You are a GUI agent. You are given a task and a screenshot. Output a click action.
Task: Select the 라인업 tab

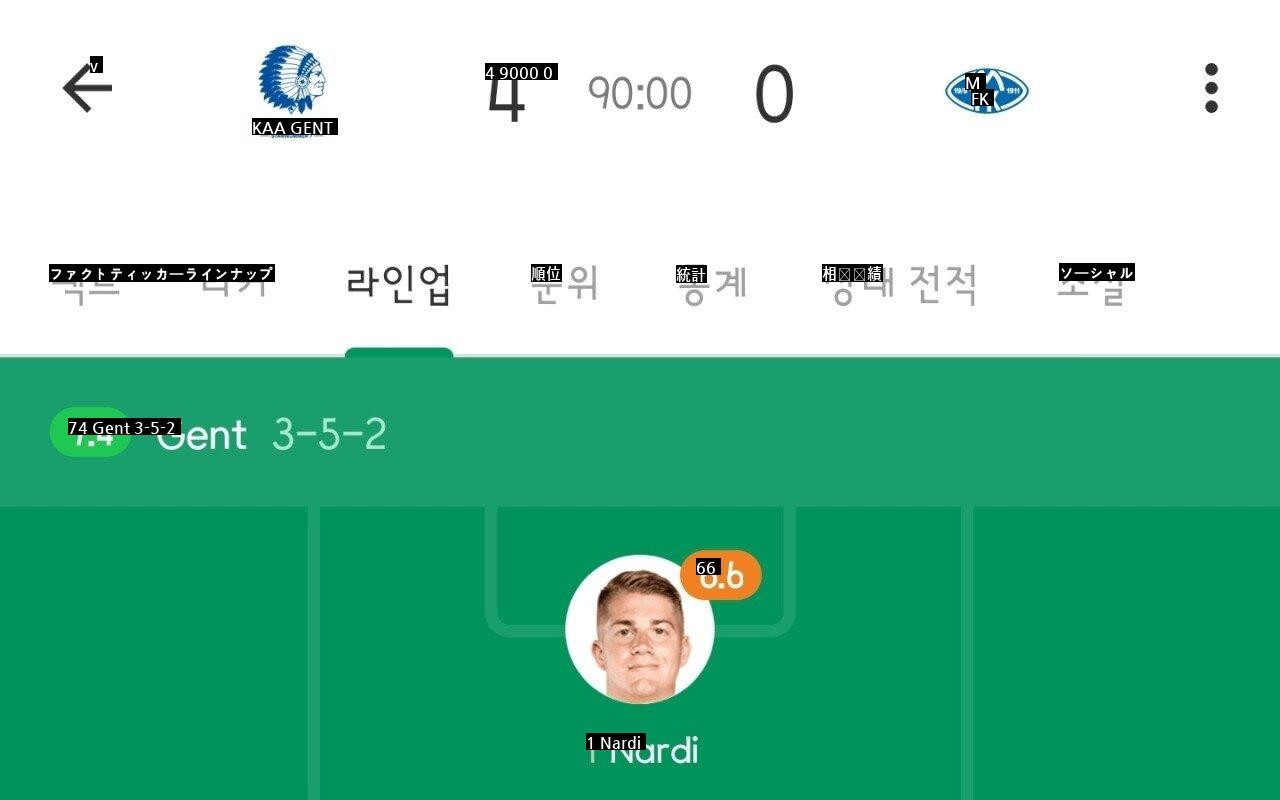(399, 285)
